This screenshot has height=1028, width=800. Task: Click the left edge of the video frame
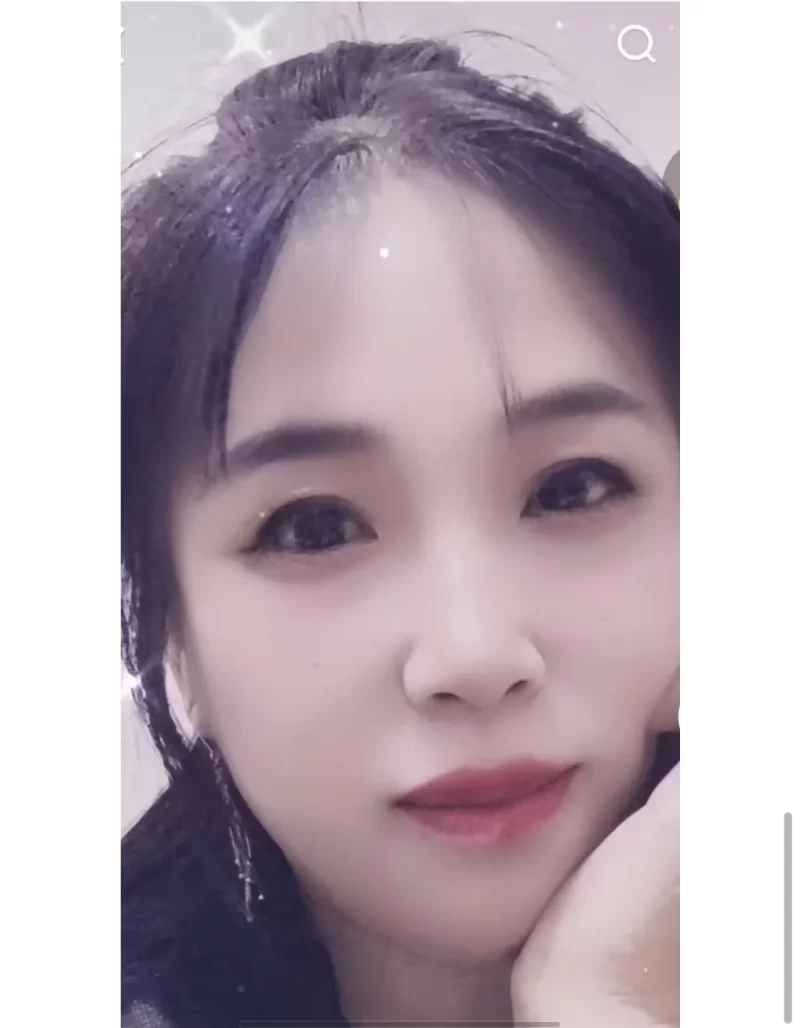point(130,514)
